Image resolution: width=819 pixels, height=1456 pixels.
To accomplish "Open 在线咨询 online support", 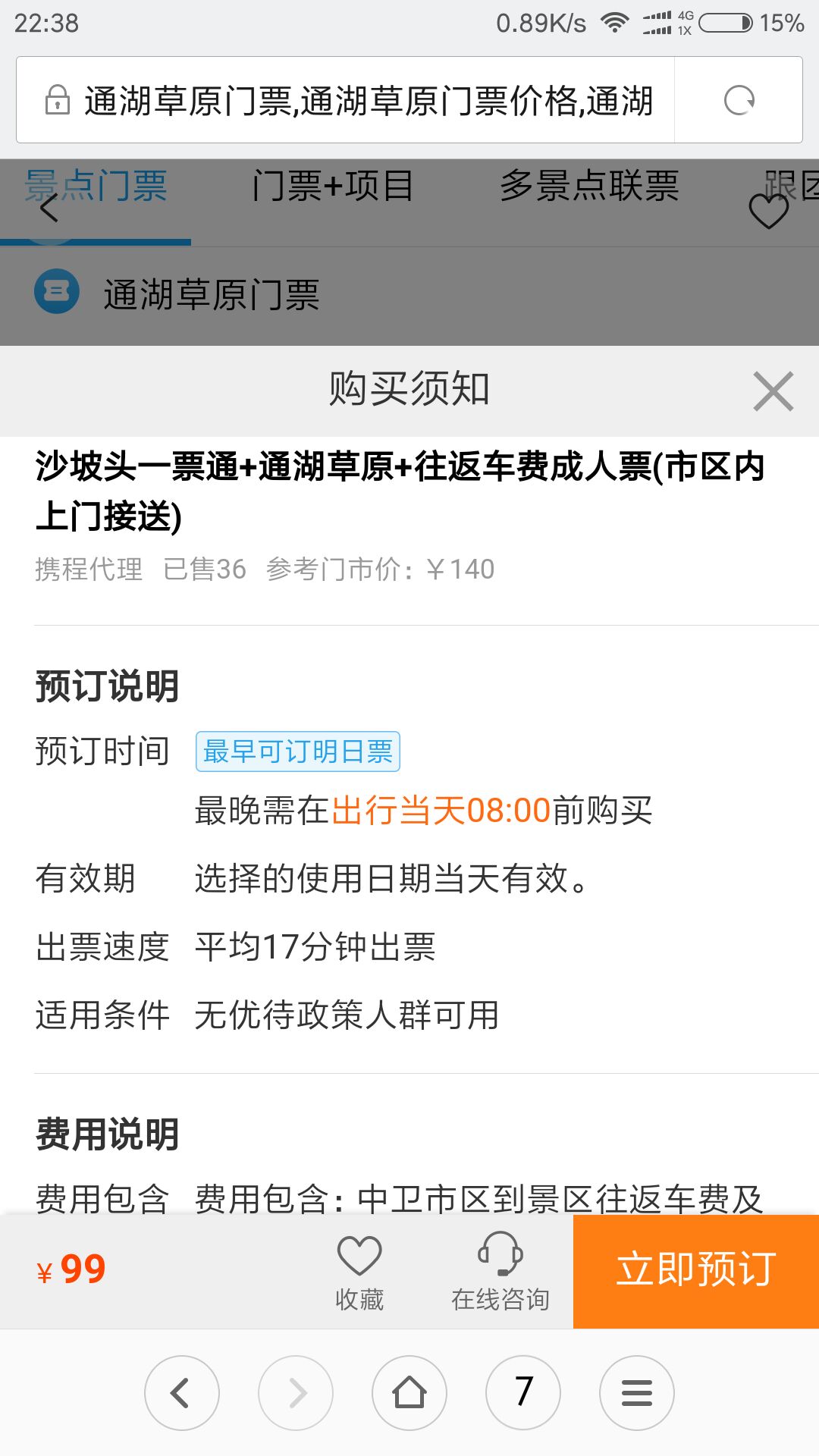I will point(500,1272).
